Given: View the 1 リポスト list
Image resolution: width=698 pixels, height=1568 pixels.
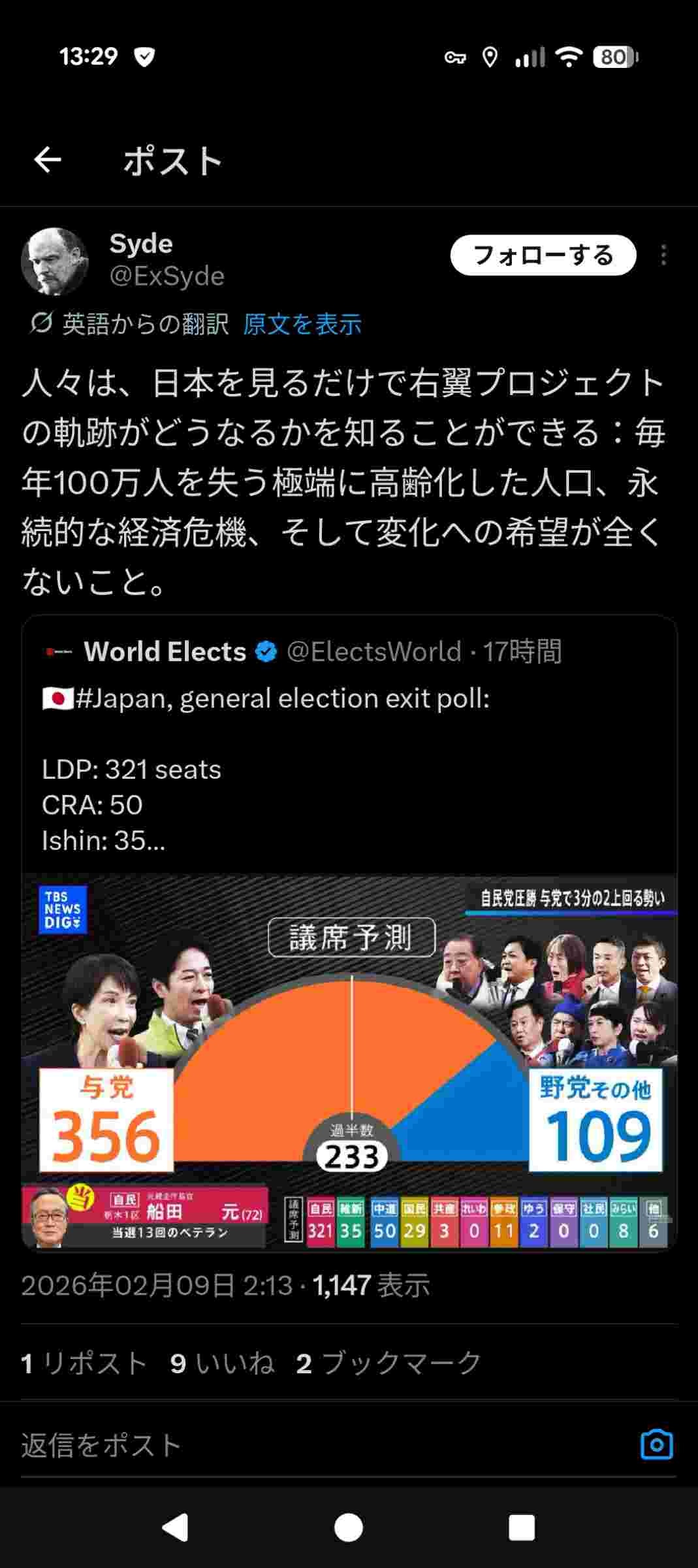Looking at the screenshot, I should coord(84,1364).
